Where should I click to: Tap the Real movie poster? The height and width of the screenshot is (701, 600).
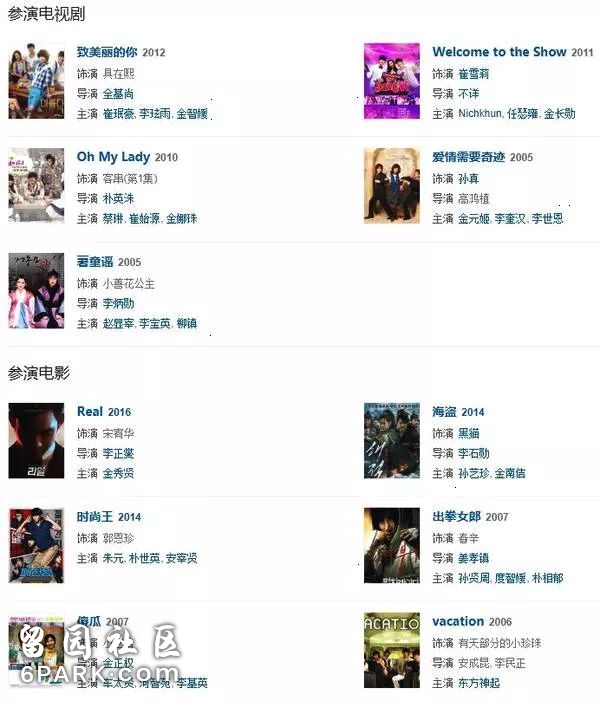click(36, 440)
